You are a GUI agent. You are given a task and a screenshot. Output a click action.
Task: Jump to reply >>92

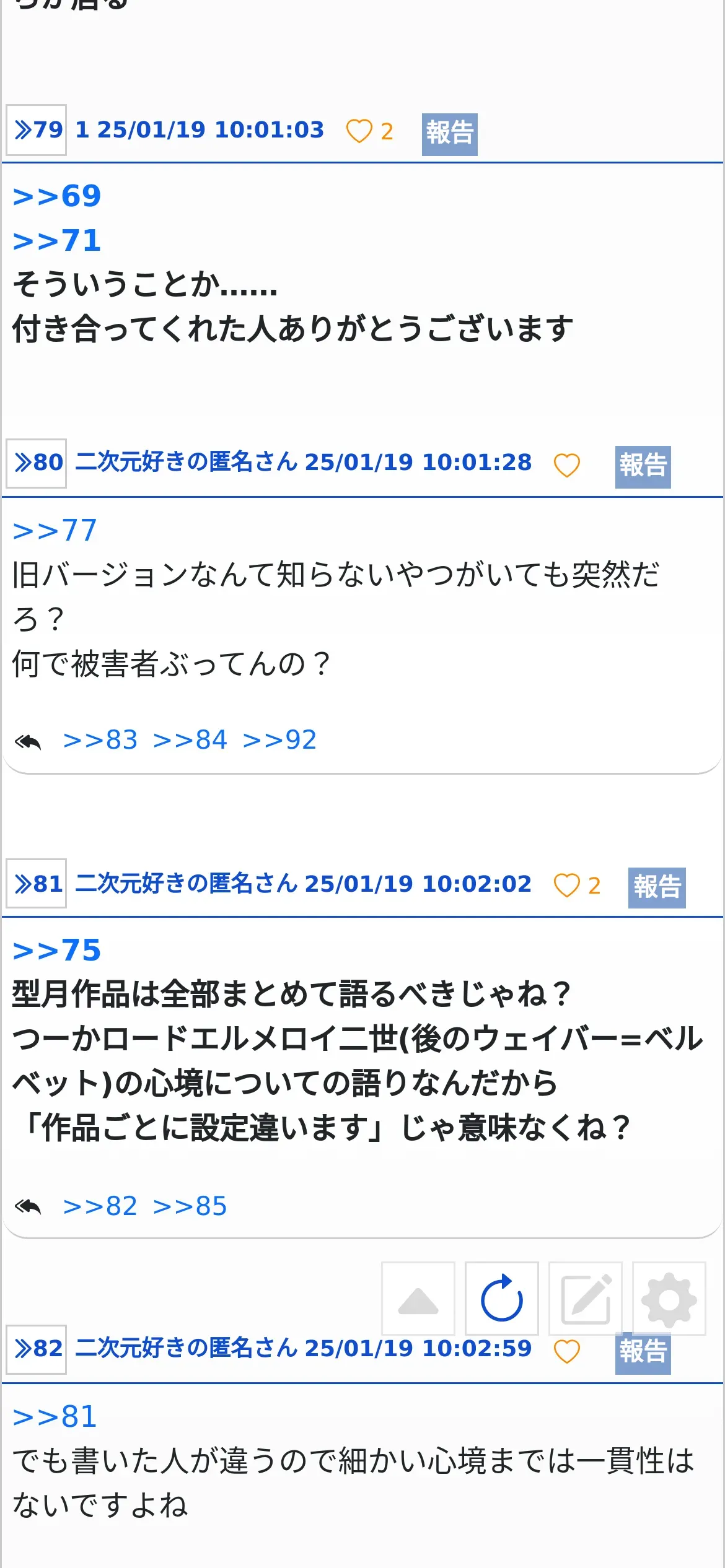pyautogui.click(x=280, y=740)
